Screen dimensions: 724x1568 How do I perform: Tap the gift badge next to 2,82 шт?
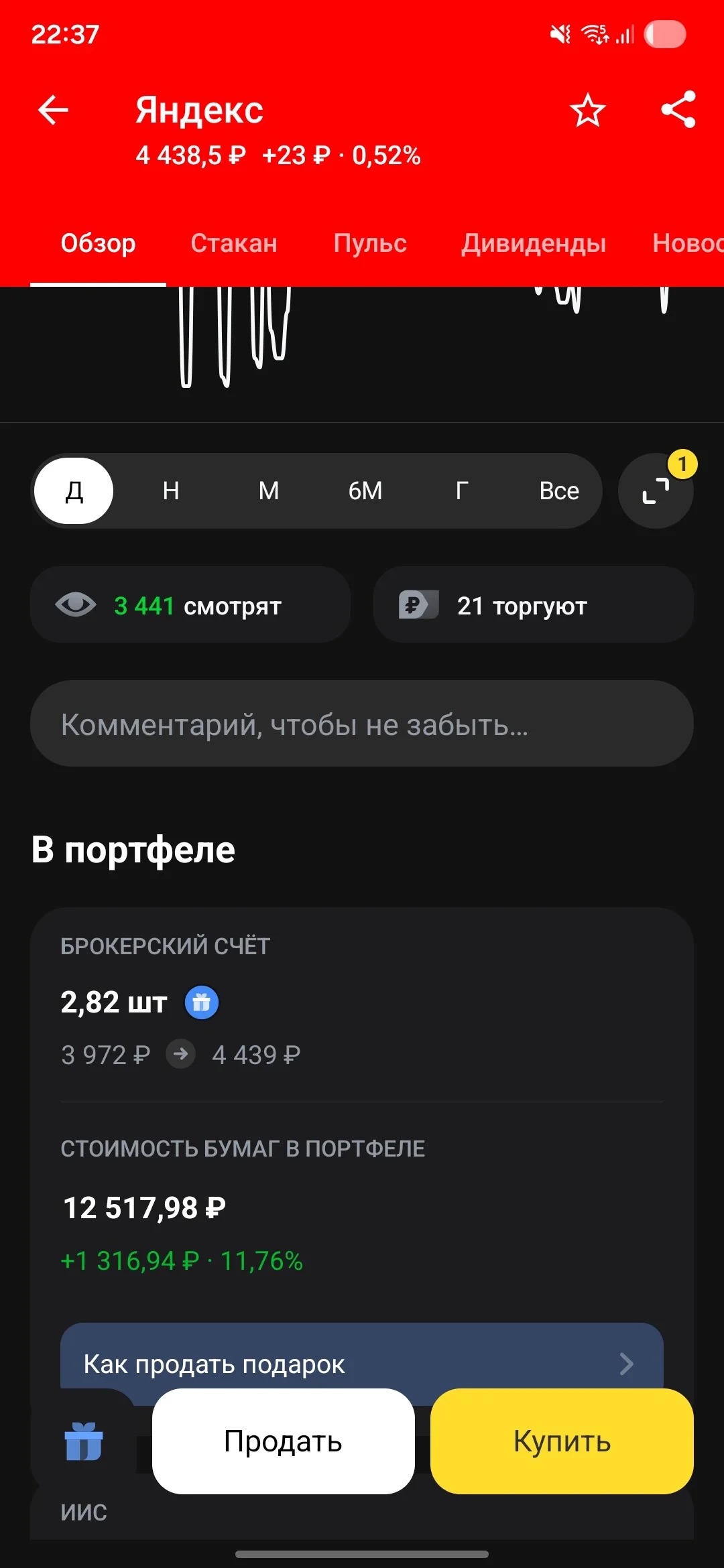point(202,1002)
